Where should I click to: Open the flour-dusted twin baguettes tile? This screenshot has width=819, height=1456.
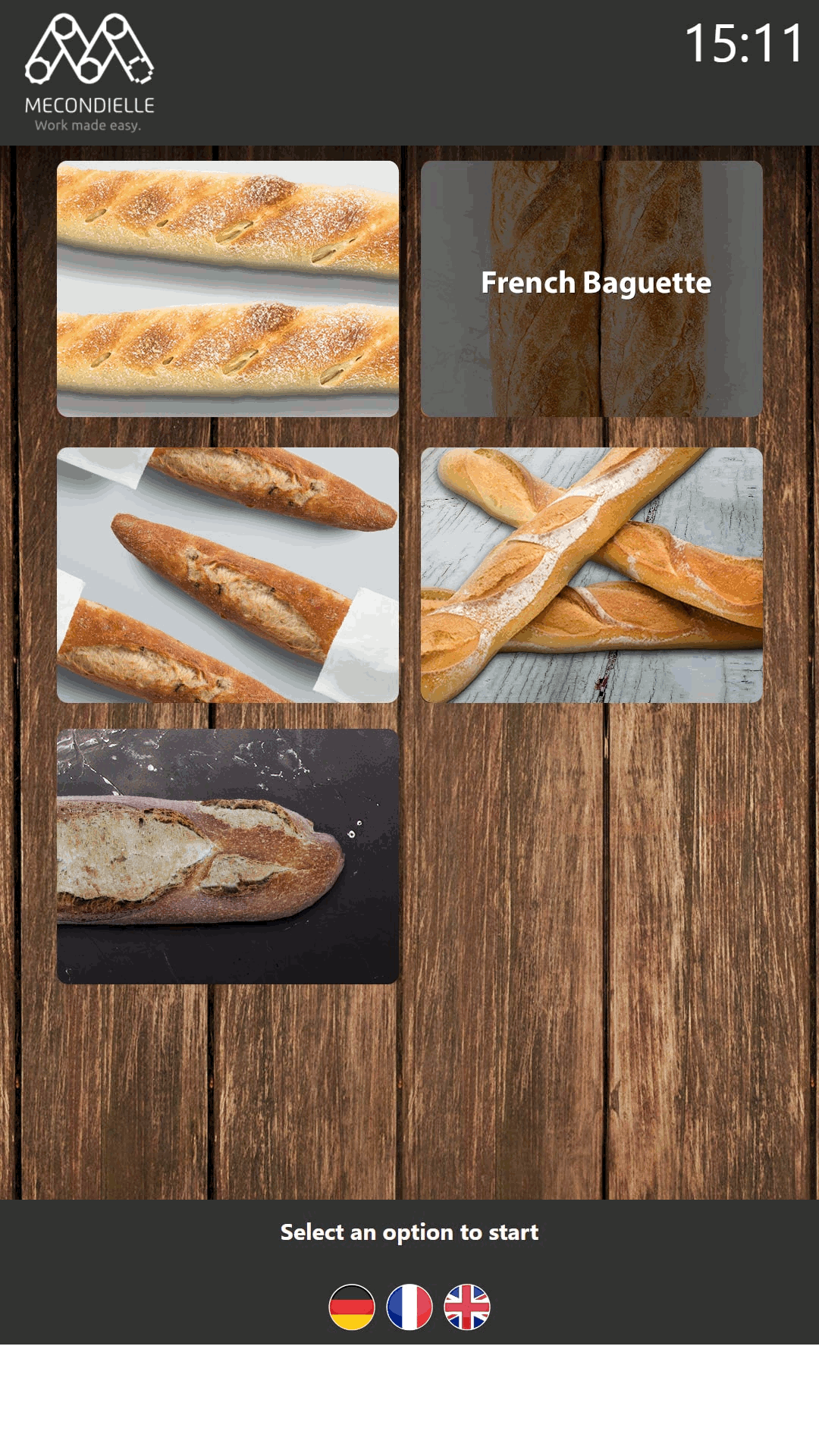click(227, 288)
